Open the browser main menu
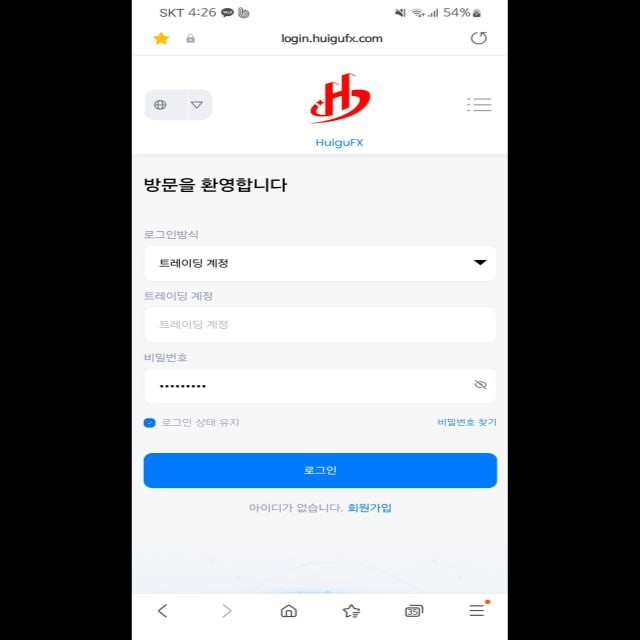 (x=477, y=611)
